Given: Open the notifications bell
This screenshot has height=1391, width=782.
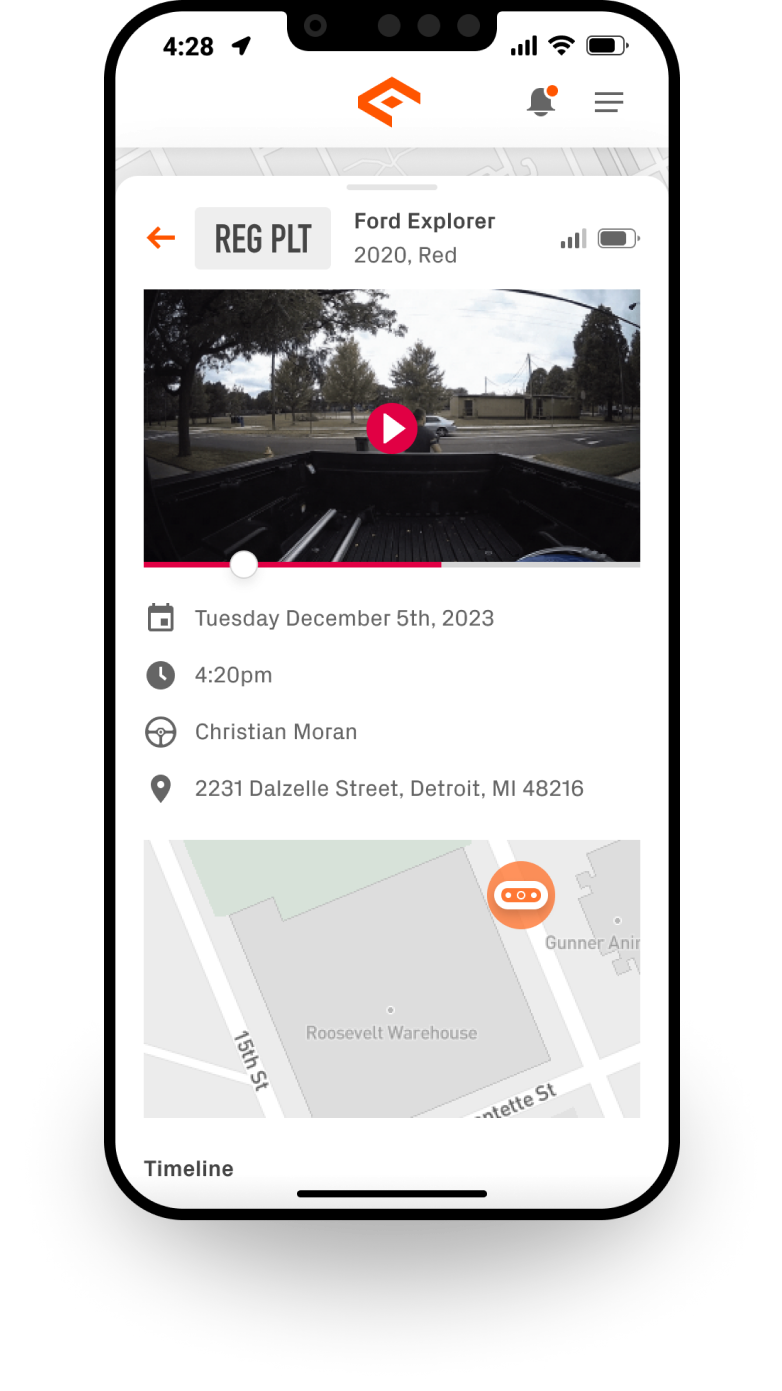Looking at the screenshot, I should 541,101.
